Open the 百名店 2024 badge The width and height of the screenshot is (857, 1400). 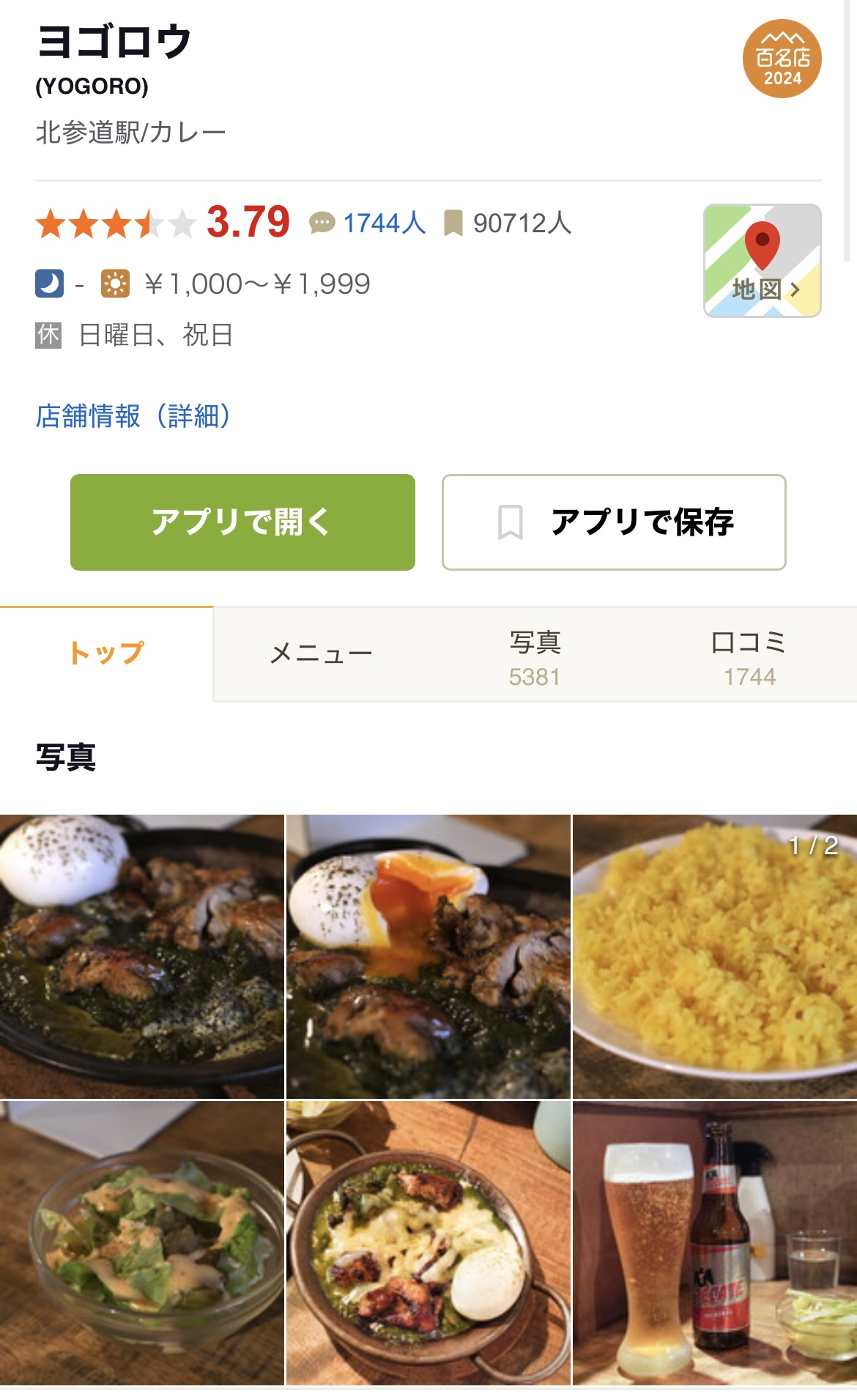(782, 59)
